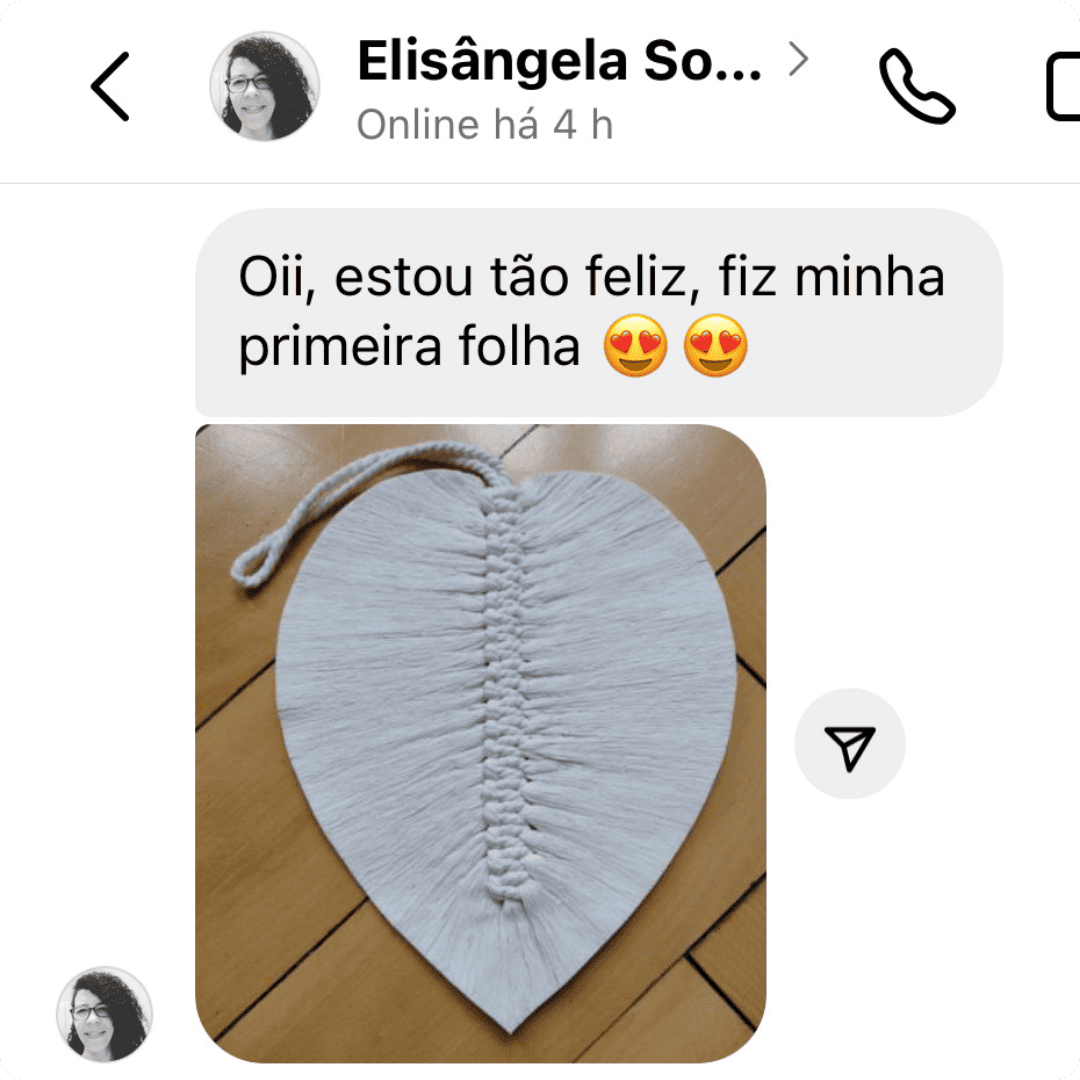Open the sender avatar beside the photo
The height and width of the screenshot is (1080, 1080).
point(105,1013)
